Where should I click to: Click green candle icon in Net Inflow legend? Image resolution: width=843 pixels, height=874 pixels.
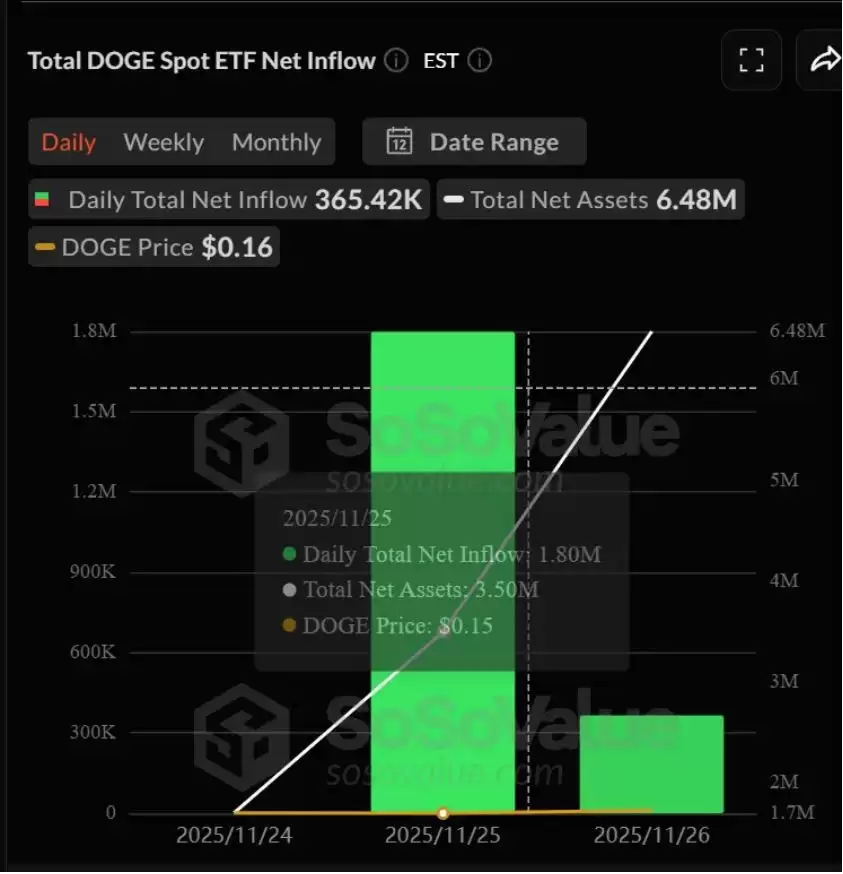(41, 199)
